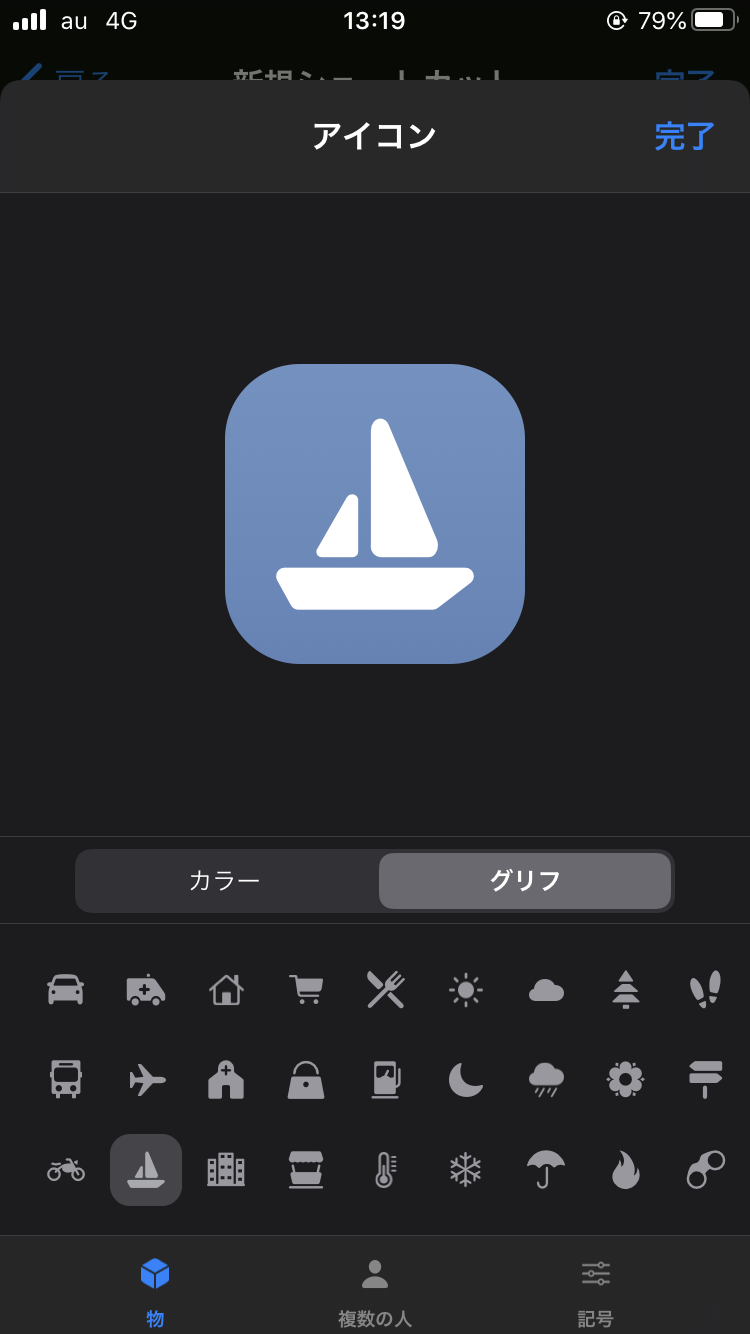Choose the shopping cart glyph
This screenshot has width=750, height=1334.
pos(306,990)
